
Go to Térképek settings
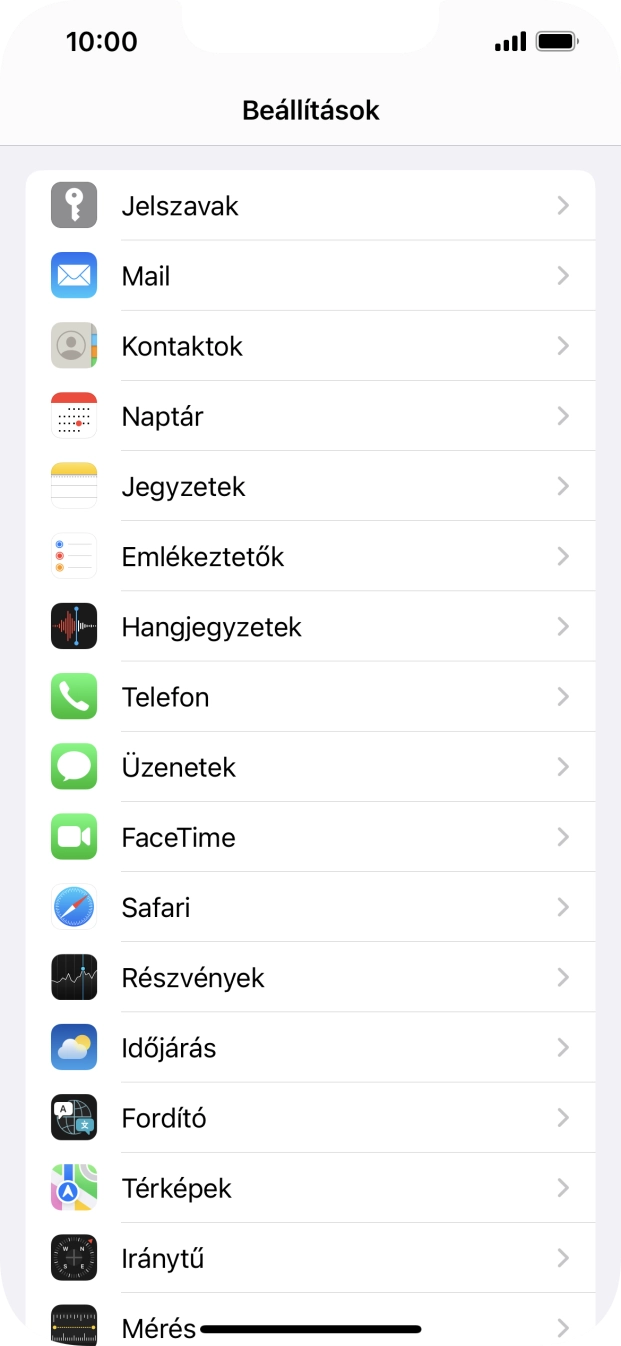[310, 1188]
